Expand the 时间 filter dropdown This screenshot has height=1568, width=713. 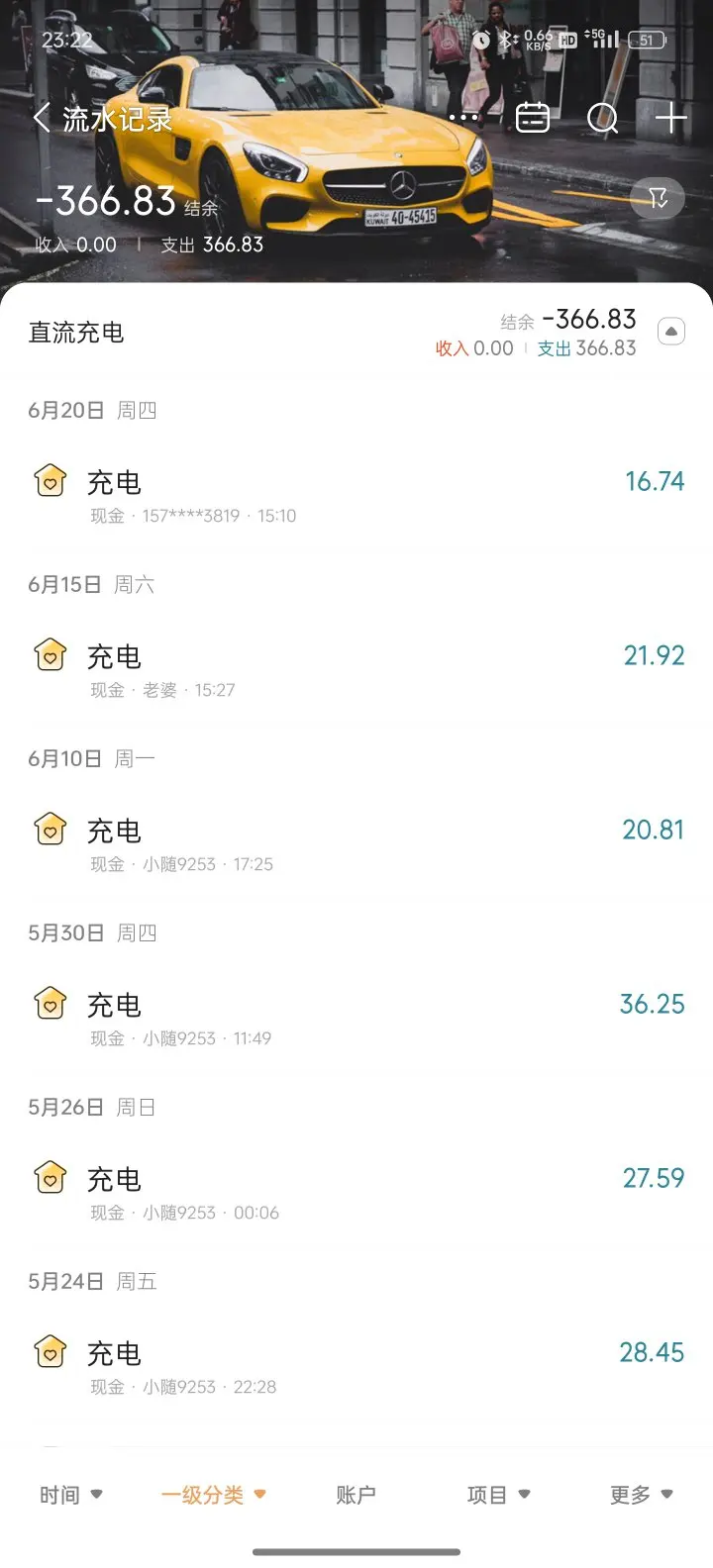tap(71, 1495)
